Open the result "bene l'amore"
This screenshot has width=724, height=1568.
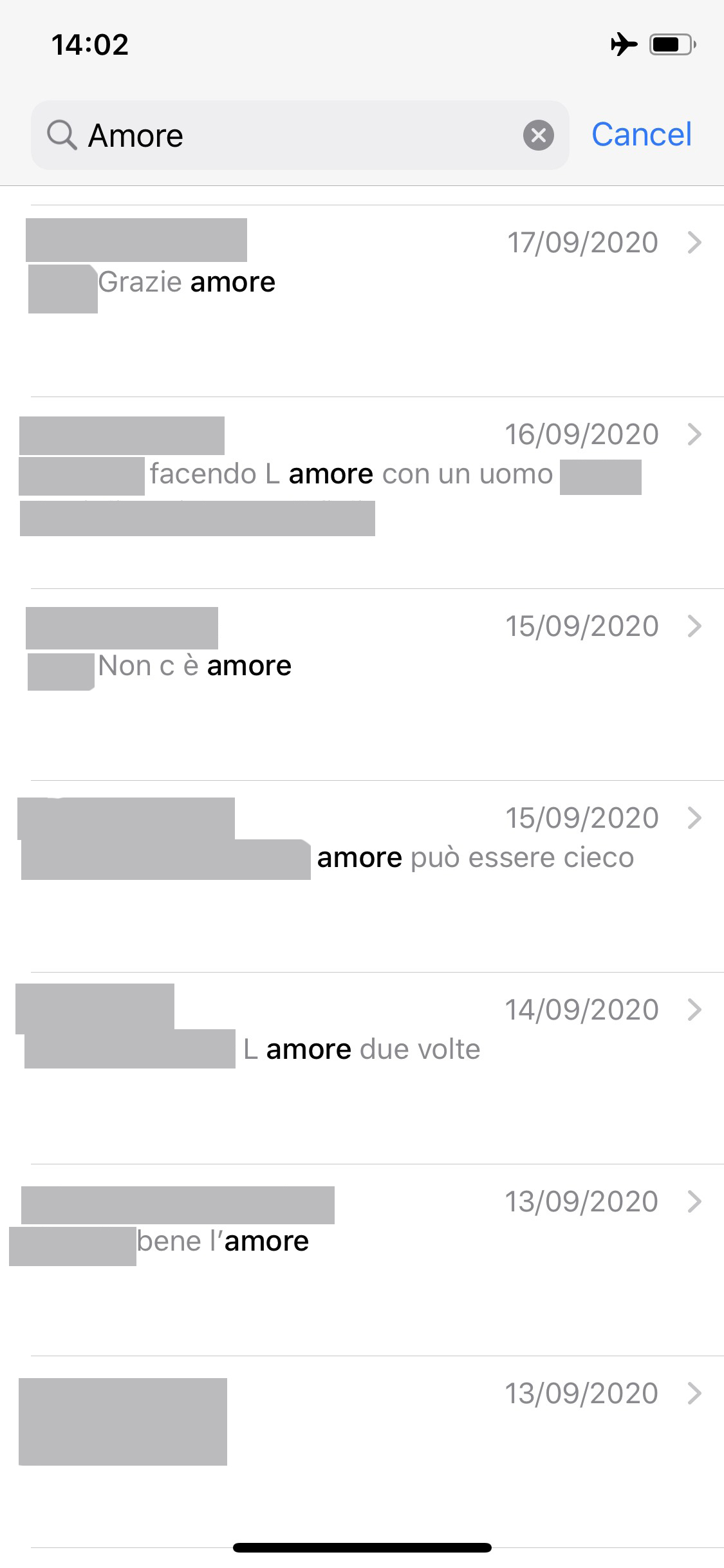coord(362,1260)
